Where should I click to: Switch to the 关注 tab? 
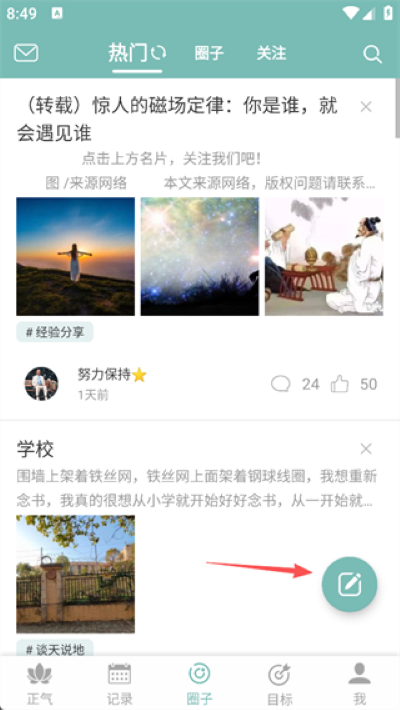[x=271, y=53]
